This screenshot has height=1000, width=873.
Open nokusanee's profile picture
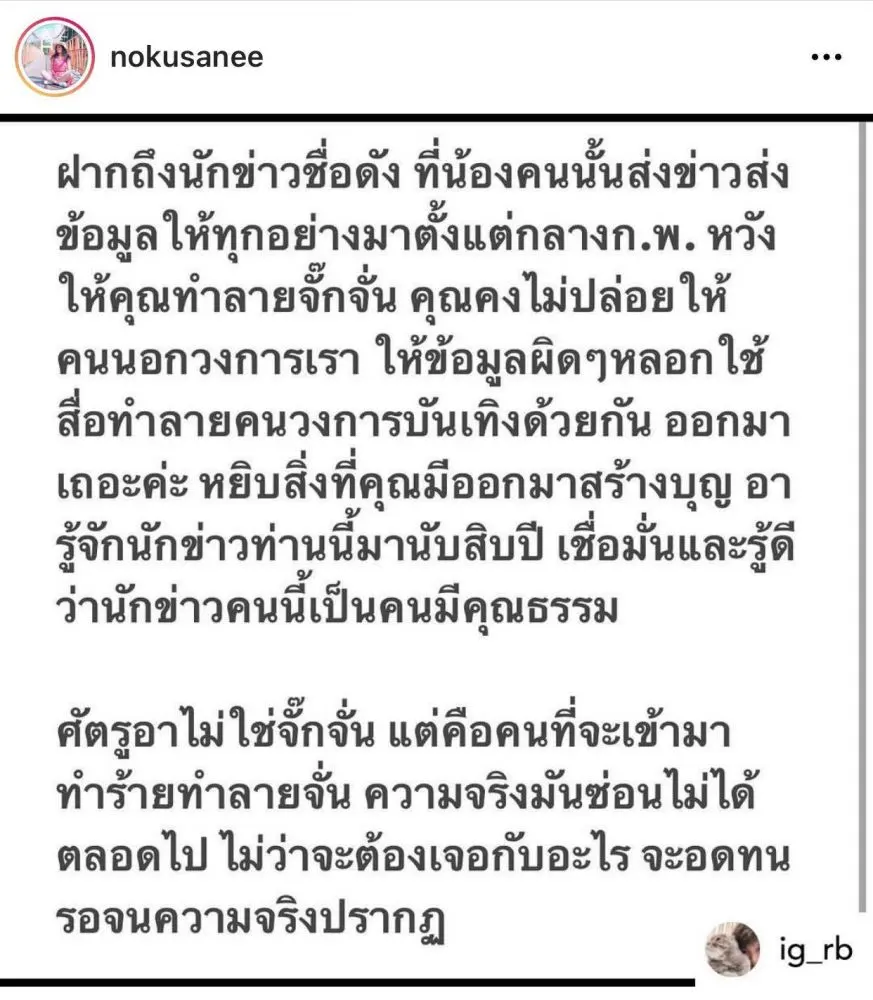(57, 56)
